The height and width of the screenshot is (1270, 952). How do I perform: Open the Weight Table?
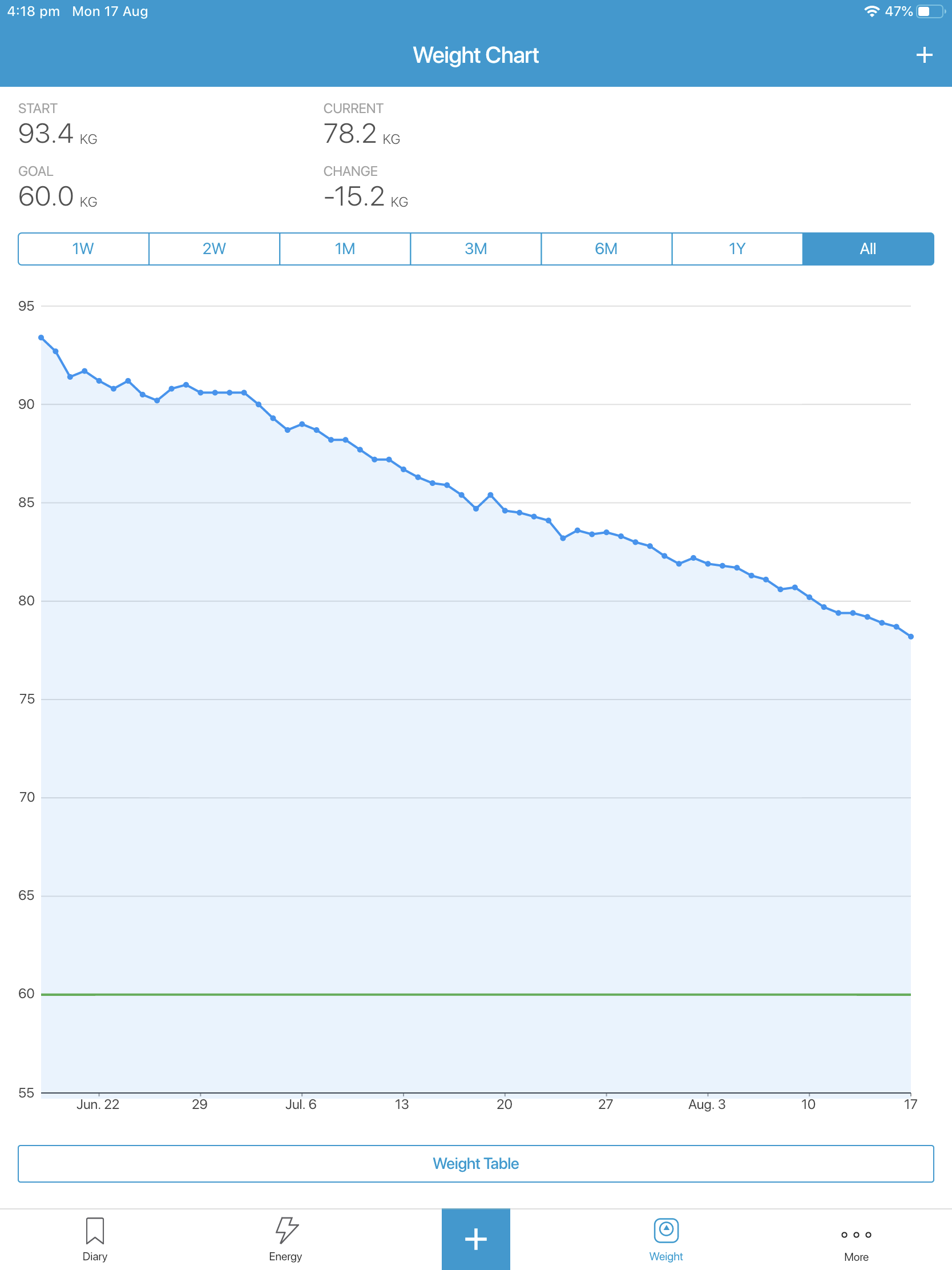(475, 1163)
